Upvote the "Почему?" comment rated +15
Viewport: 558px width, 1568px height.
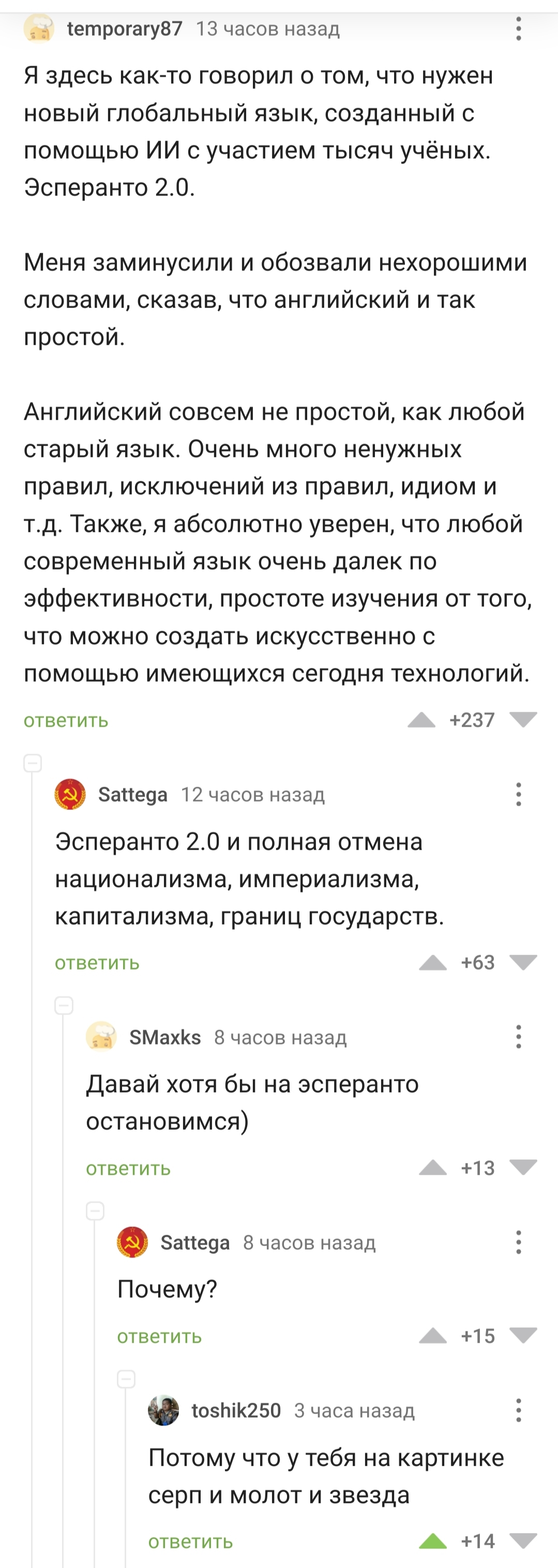(433, 1335)
